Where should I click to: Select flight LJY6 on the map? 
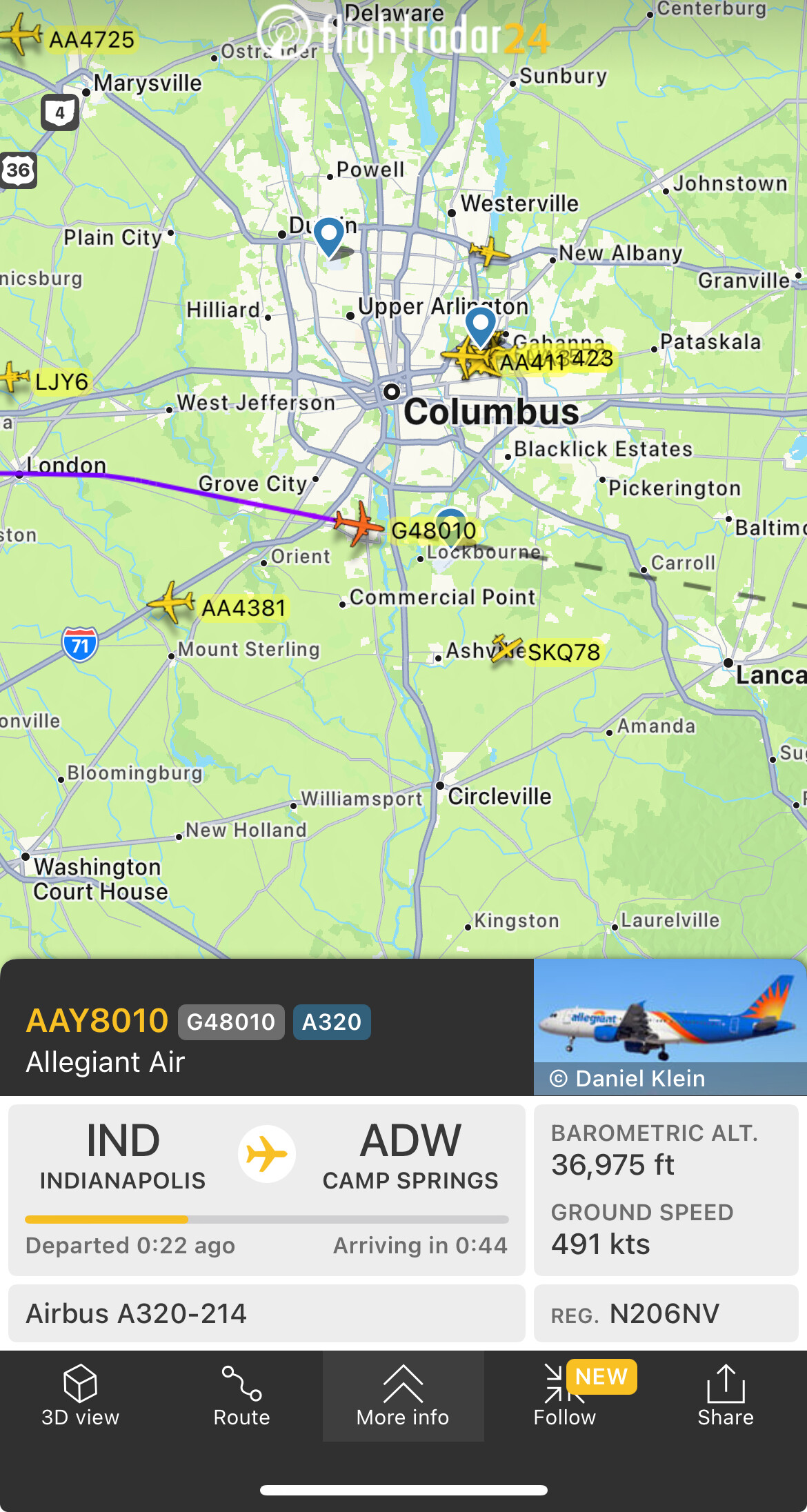[x=12, y=377]
